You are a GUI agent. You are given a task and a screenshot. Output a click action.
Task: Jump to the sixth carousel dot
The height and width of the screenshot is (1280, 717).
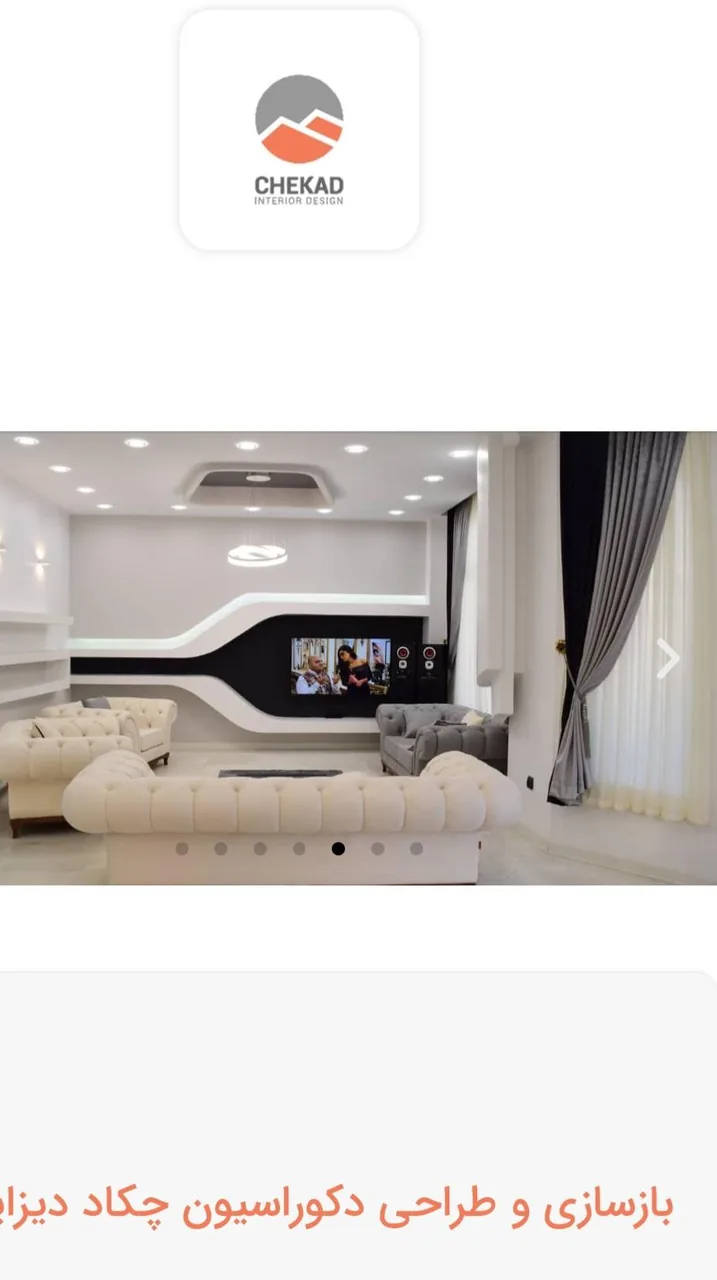[x=377, y=849]
